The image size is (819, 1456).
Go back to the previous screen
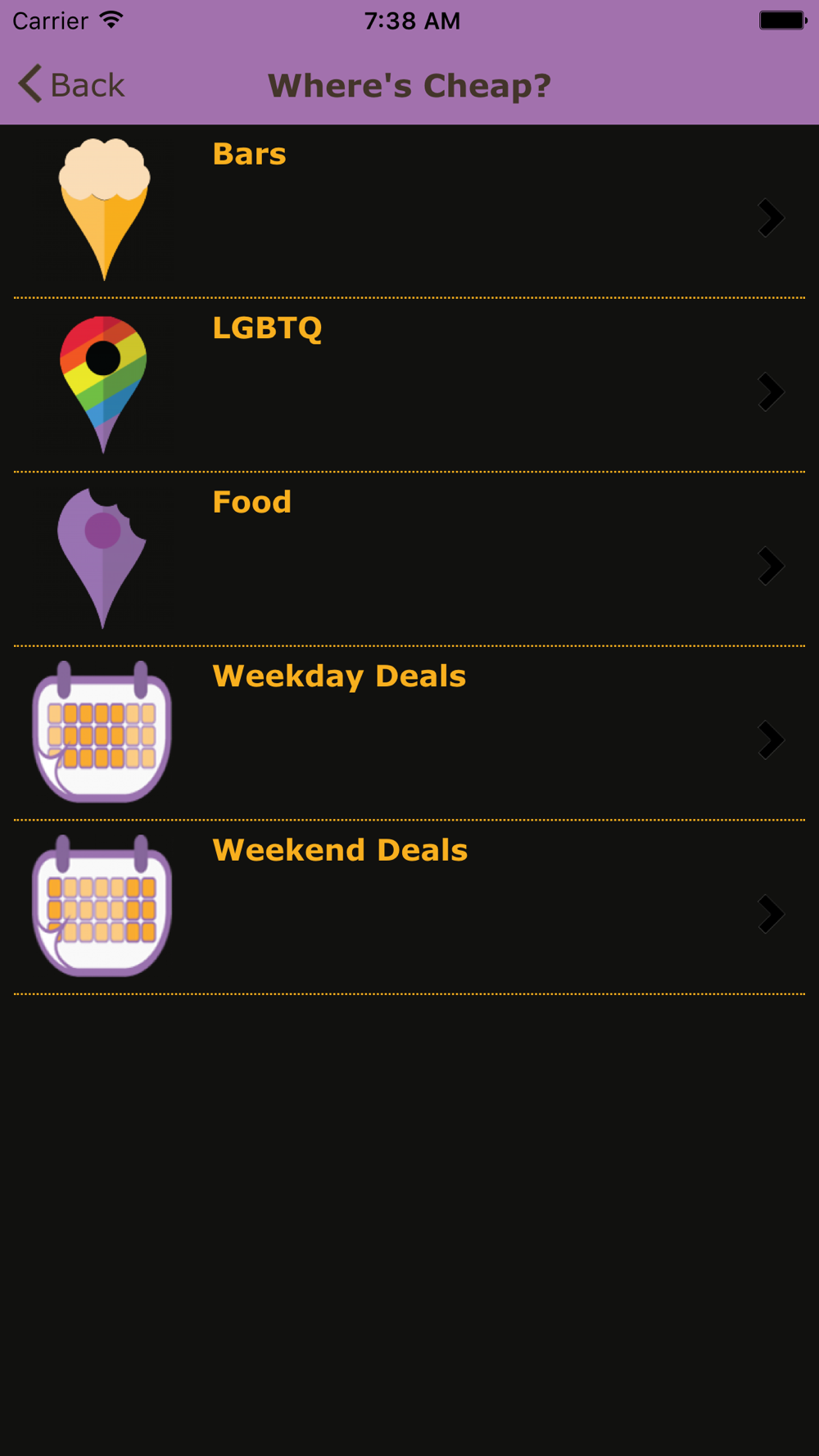72,85
